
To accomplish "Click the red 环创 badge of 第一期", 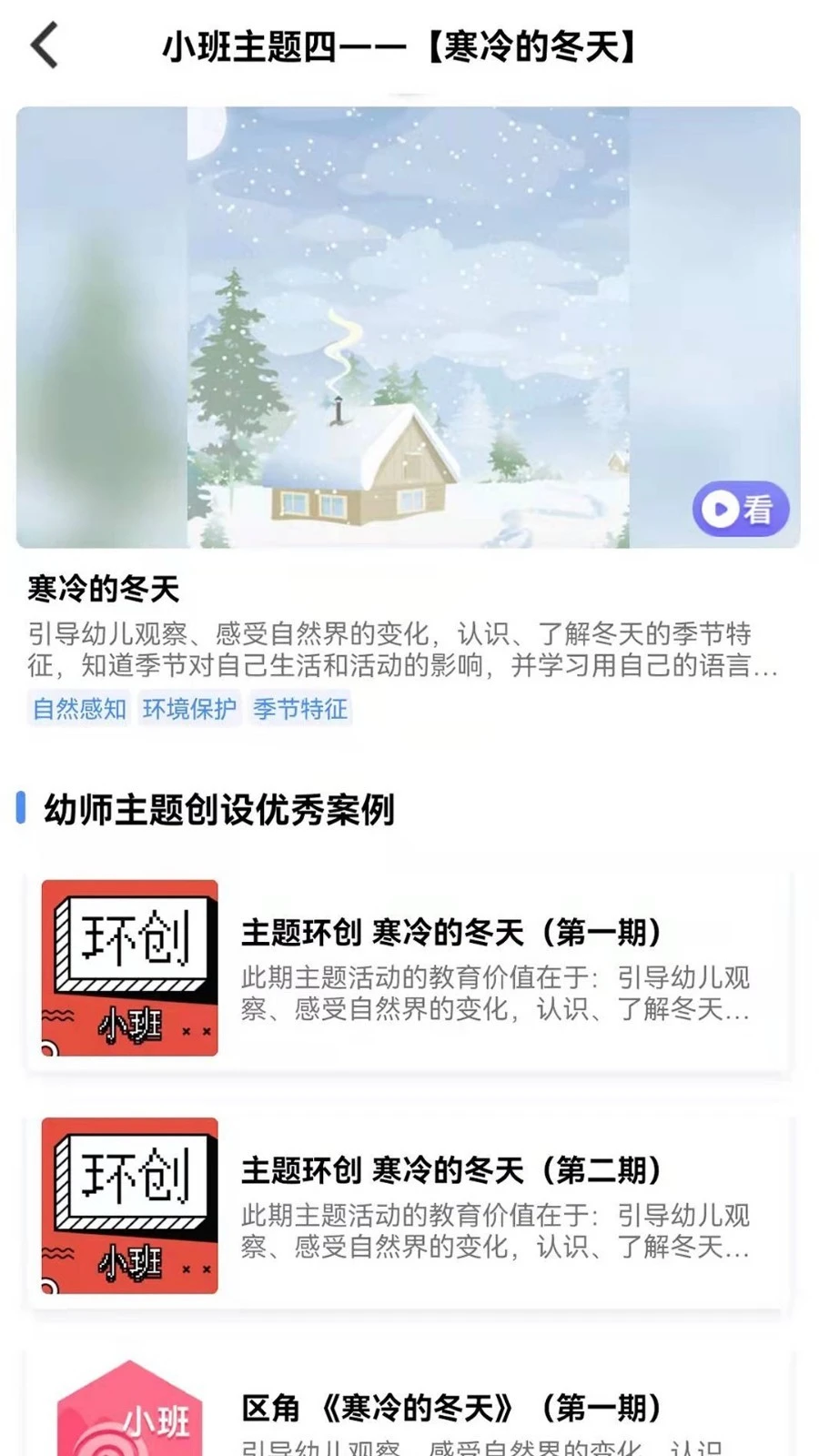I will click(x=129, y=966).
